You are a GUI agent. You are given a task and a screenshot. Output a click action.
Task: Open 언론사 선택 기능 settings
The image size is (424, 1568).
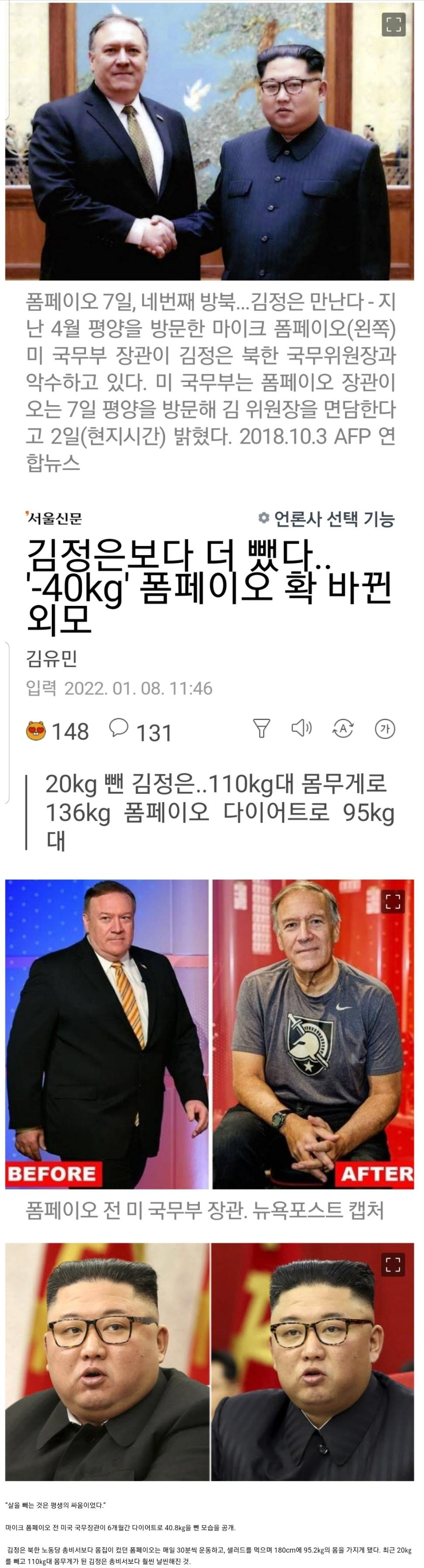click(x=327, y=519)
